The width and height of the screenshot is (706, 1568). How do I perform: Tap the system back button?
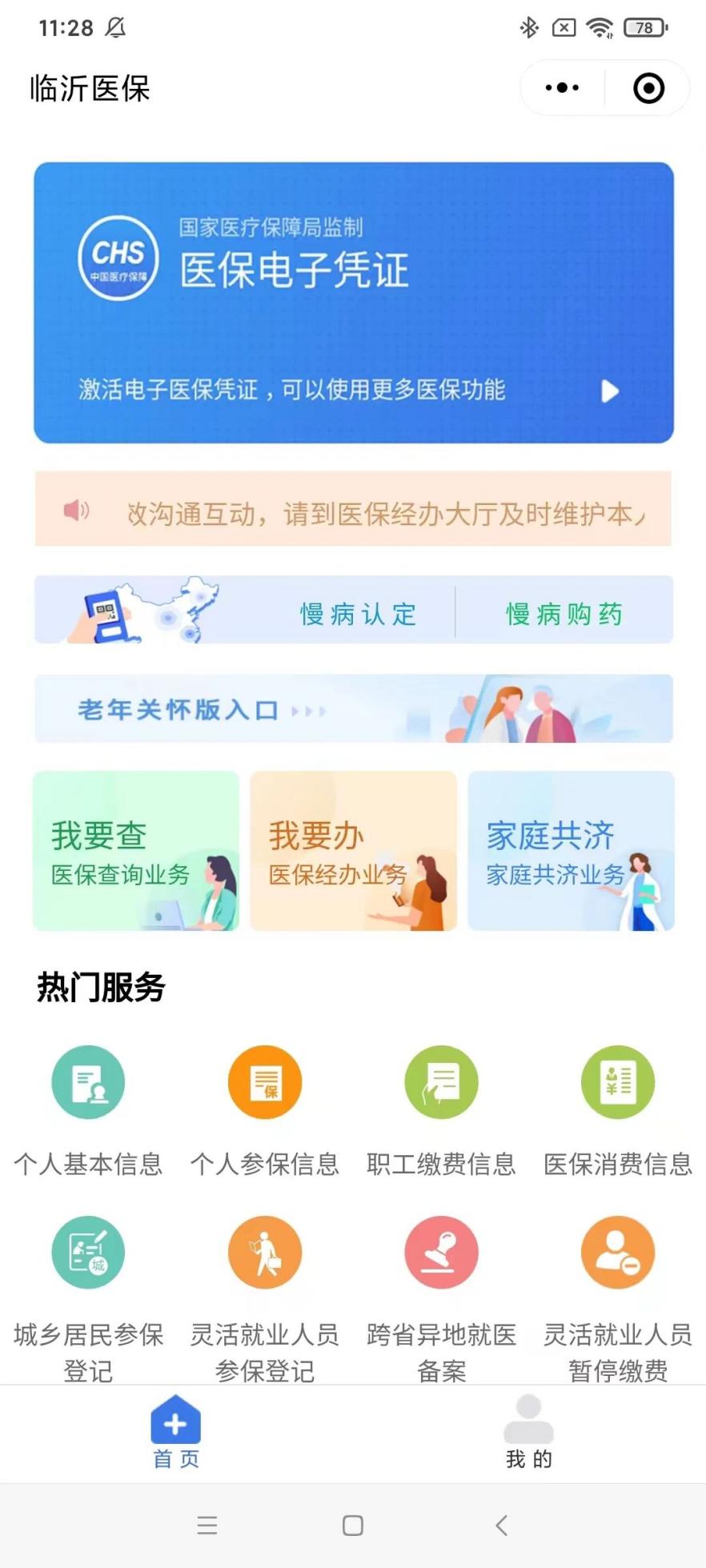[x=502, y=1525]
